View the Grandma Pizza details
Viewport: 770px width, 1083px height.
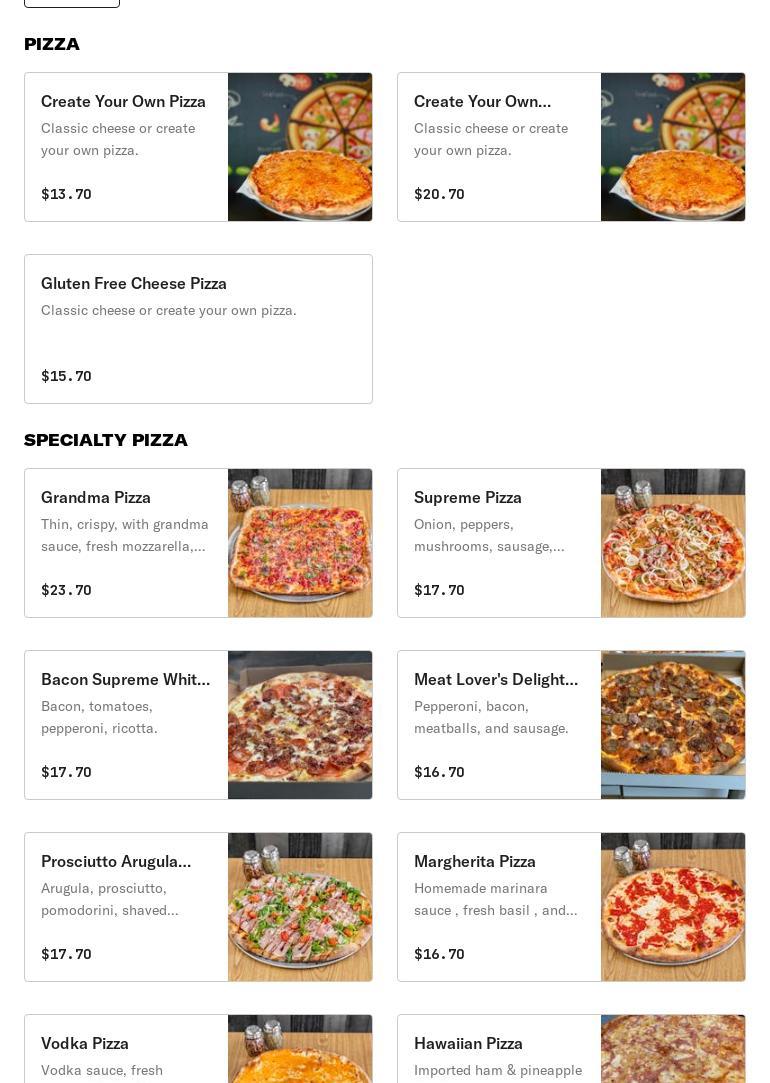tap(198, 543)
